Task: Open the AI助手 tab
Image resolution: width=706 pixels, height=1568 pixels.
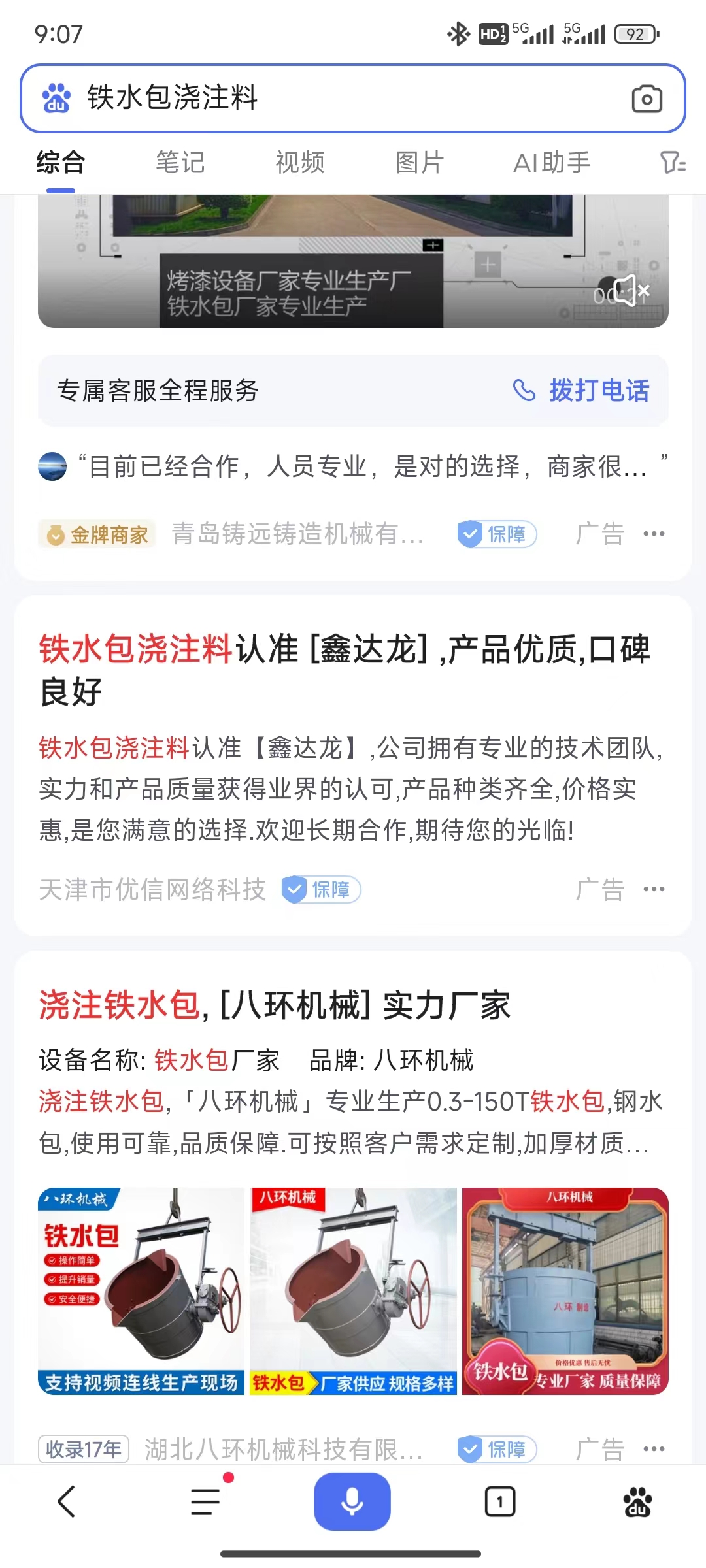Action: tap(552, 163)
